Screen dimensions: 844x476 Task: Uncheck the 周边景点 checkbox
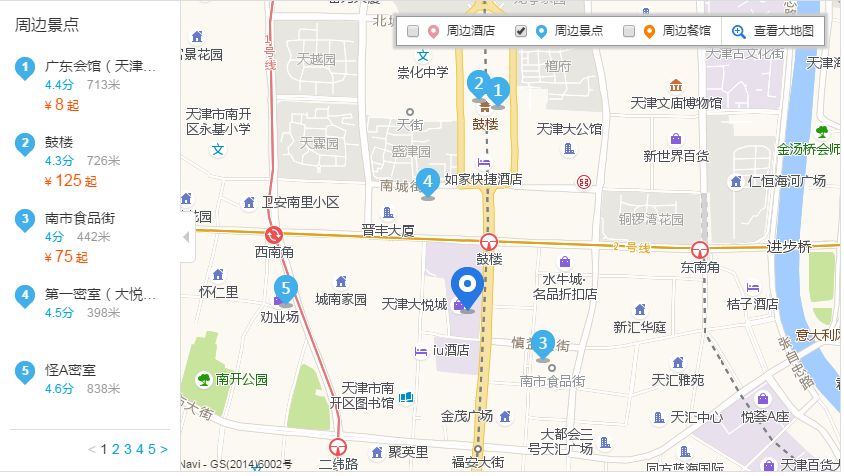521,31
